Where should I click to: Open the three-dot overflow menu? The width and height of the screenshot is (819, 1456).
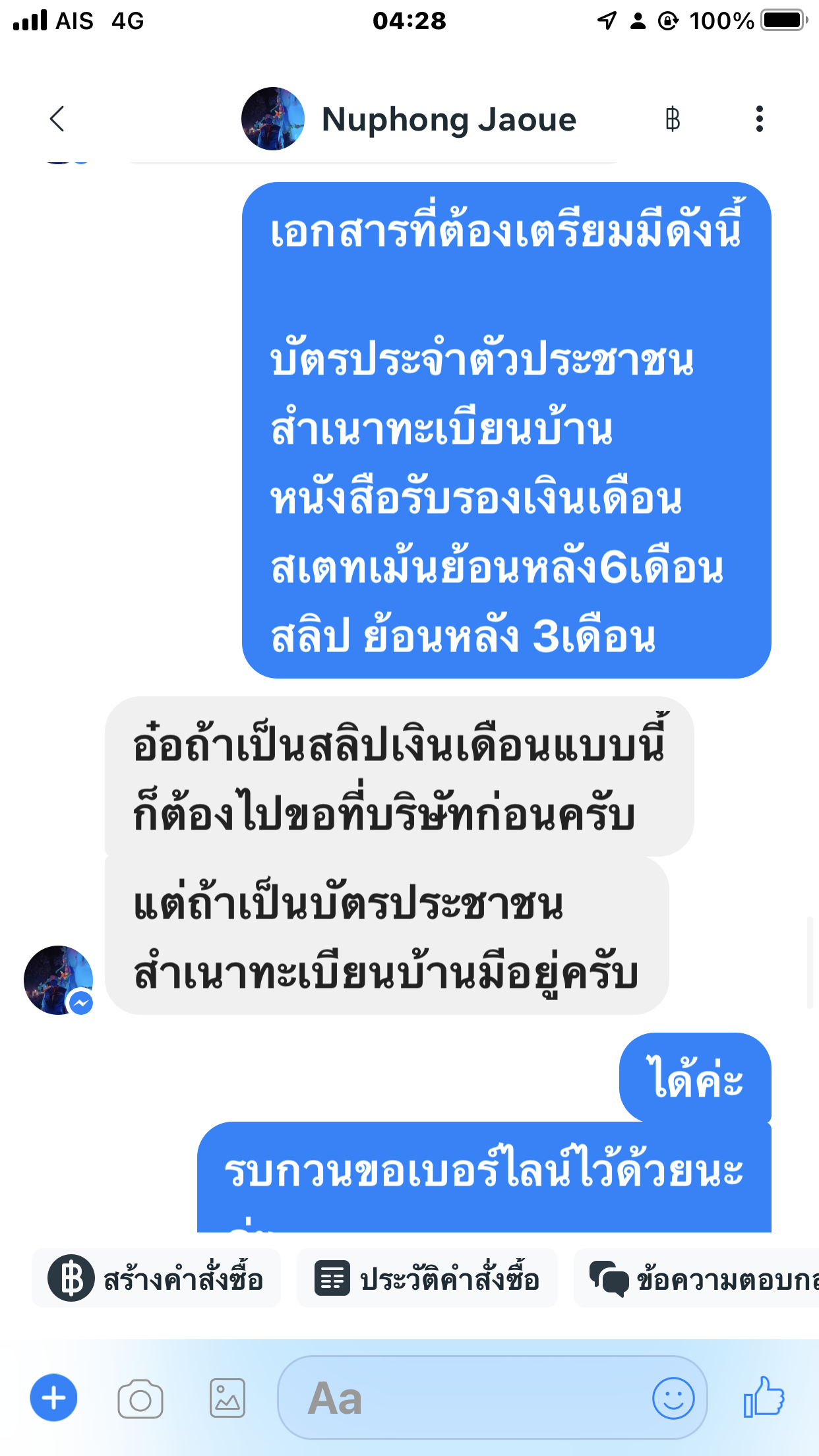(760, 119)
